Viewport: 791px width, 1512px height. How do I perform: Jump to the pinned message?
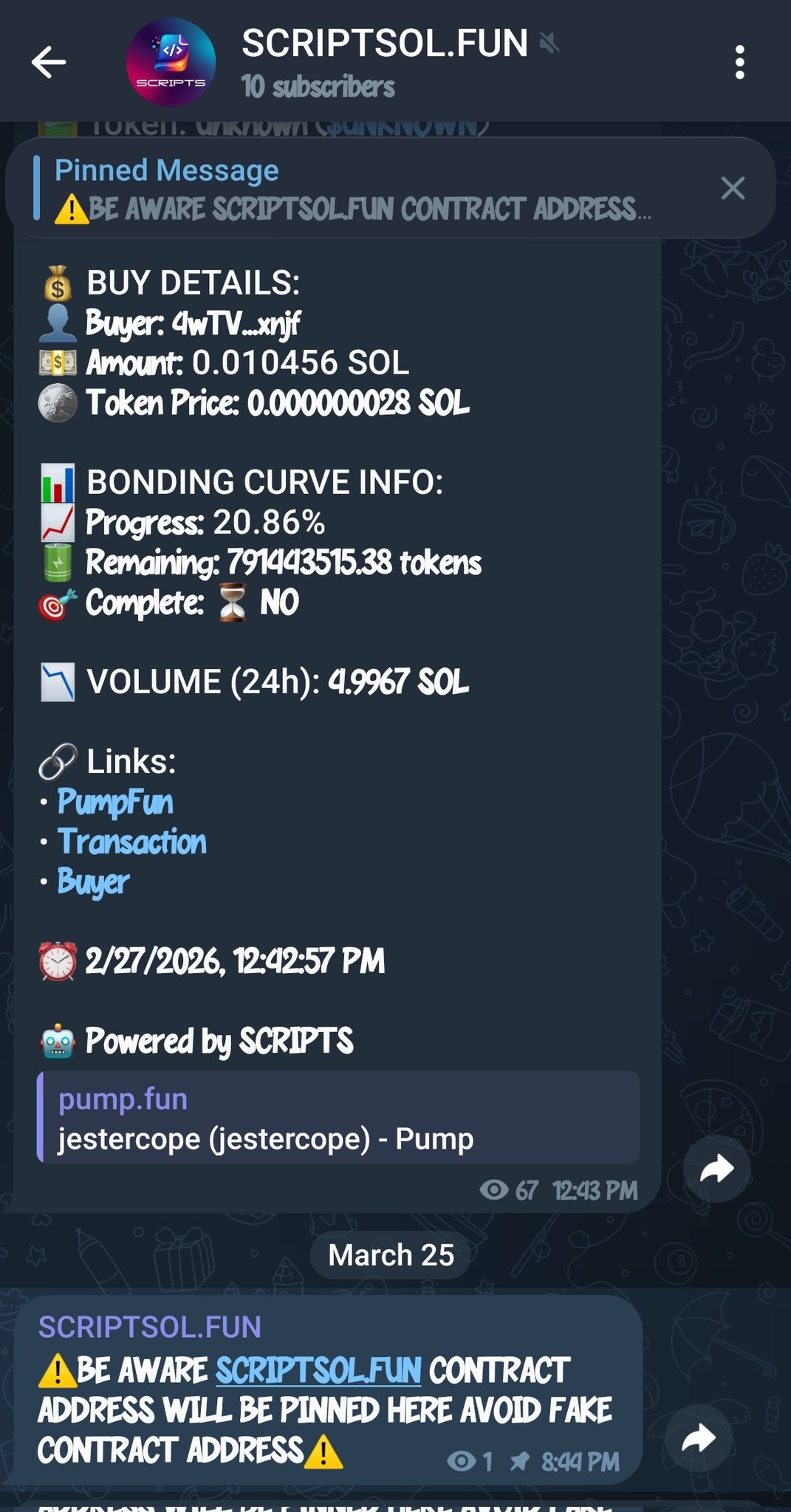355,189
